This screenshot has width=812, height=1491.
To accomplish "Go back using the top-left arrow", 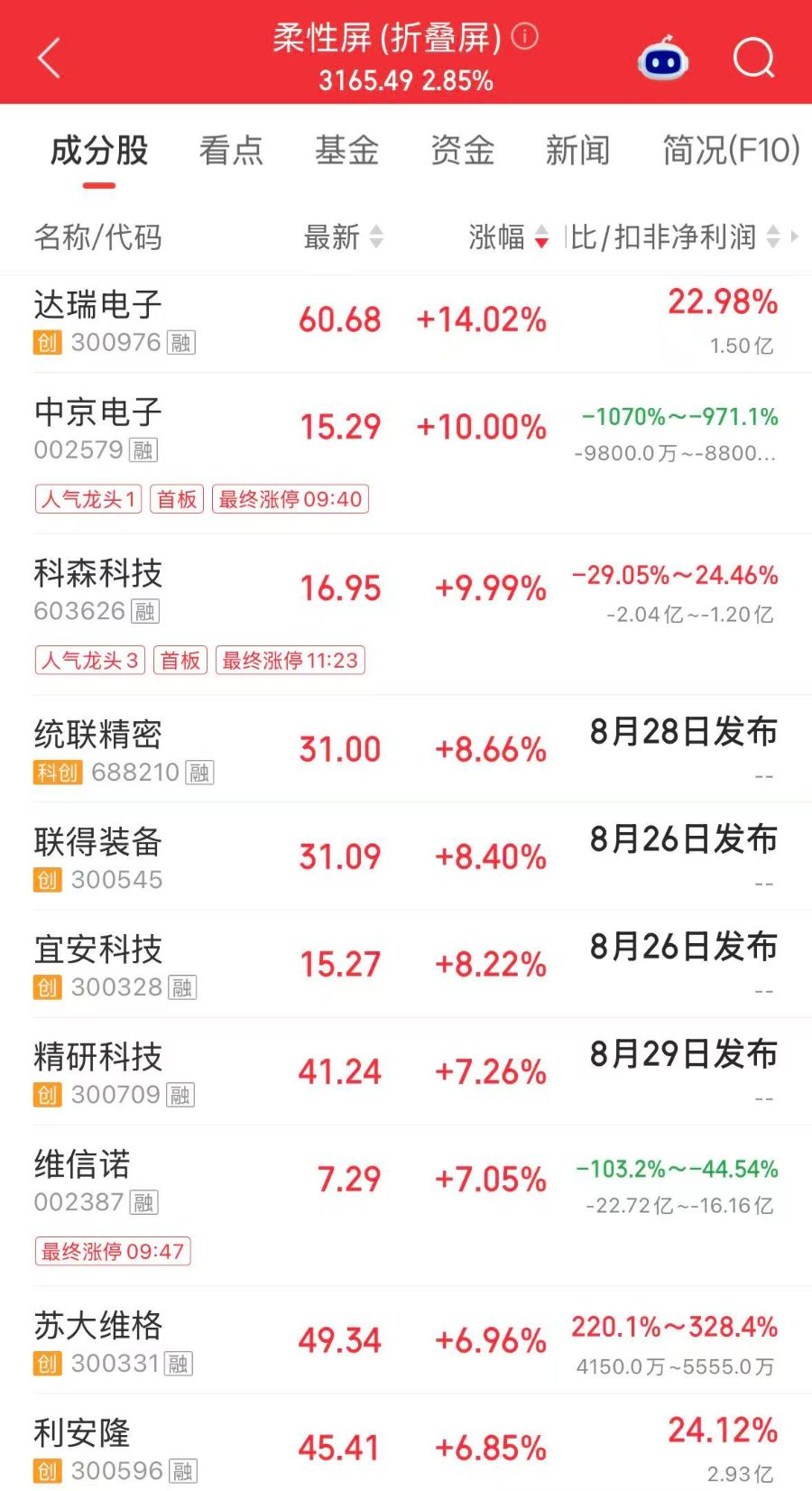I will [x=50, y=58].
